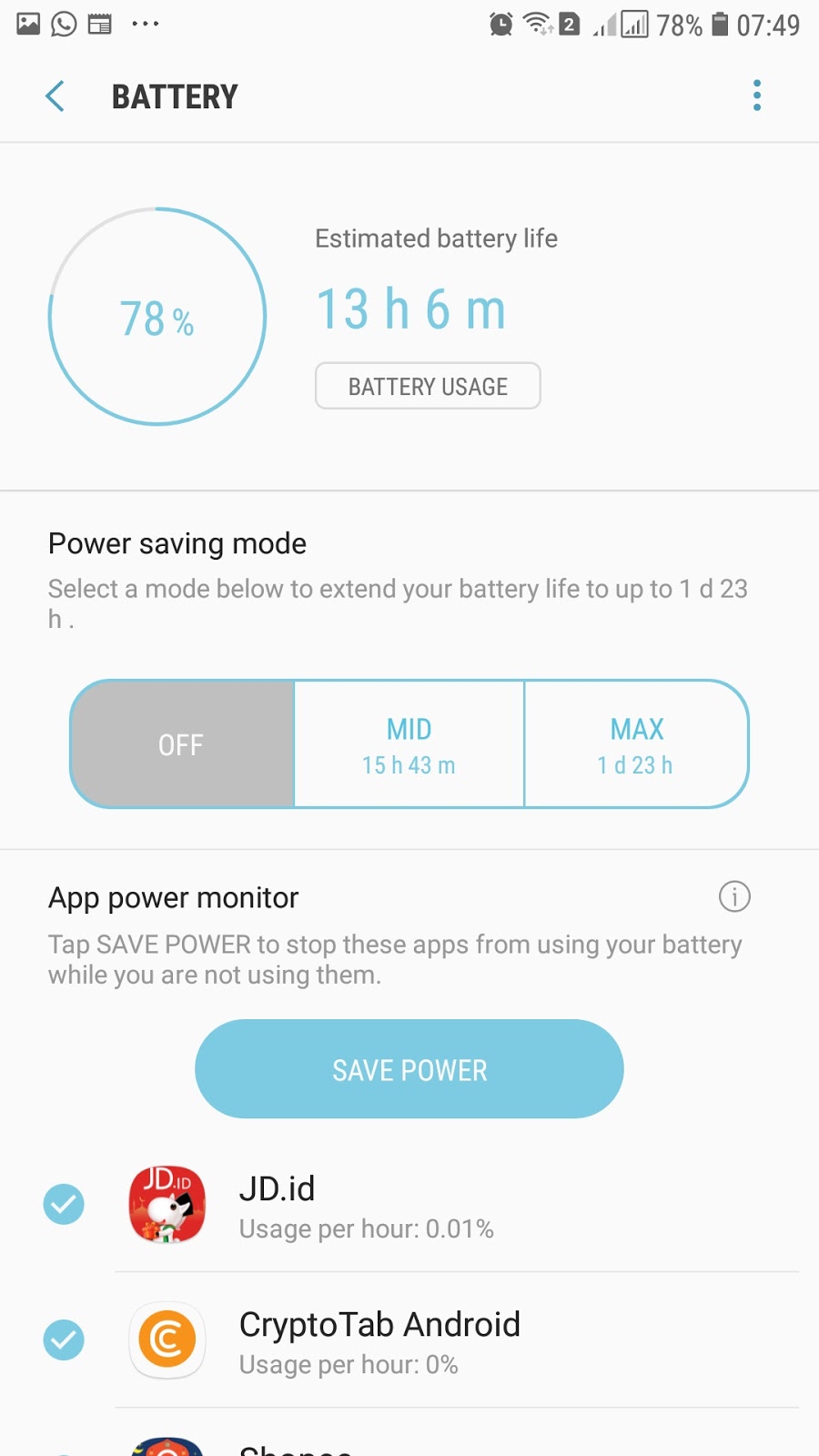Image resolution: width=819 pixels, height=1456 pixels.
Task: Tap the alarm clock status icon
Action: 500,23
